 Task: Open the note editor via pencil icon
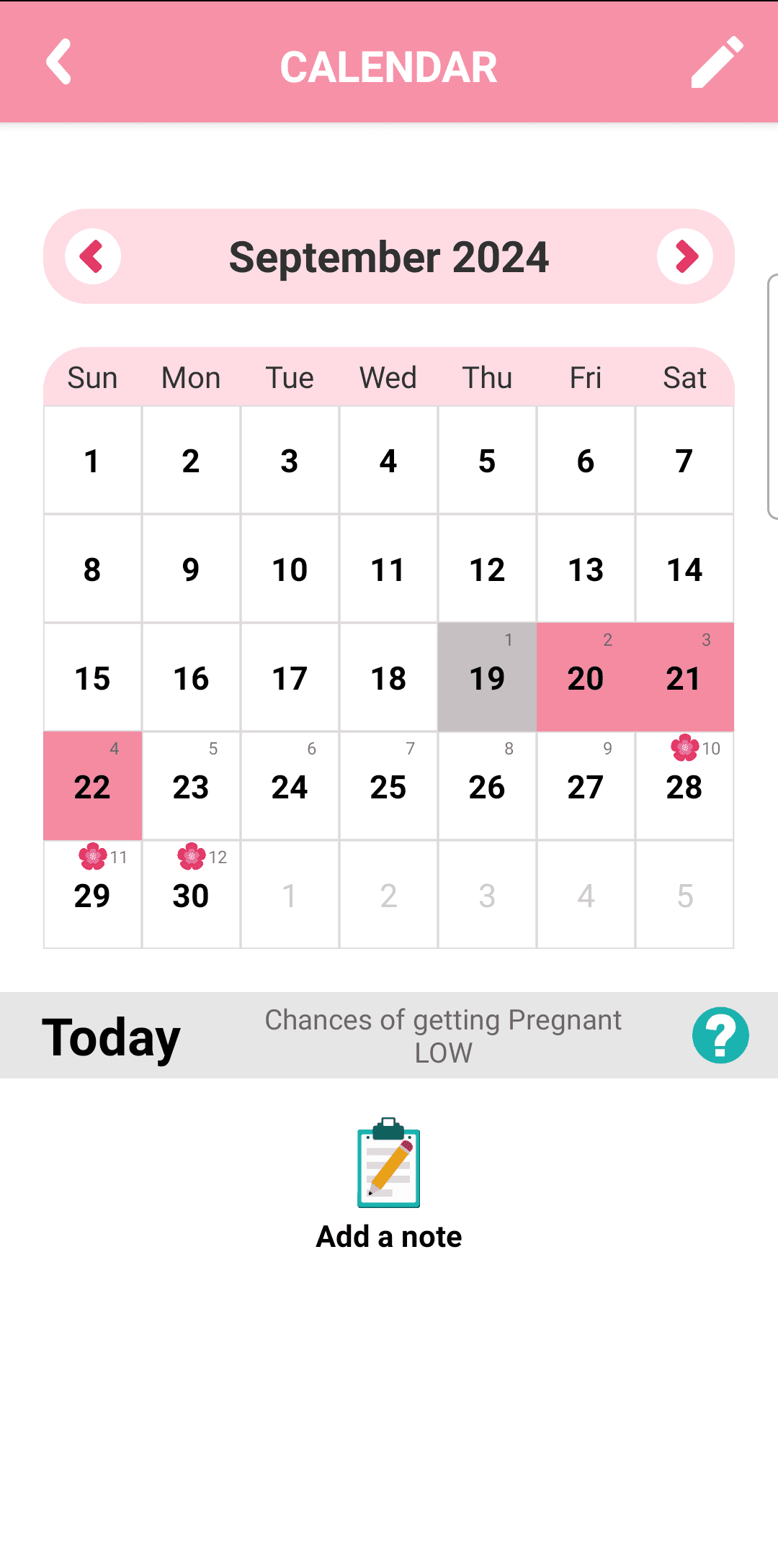pyautogui.click(x=717, y=63)
